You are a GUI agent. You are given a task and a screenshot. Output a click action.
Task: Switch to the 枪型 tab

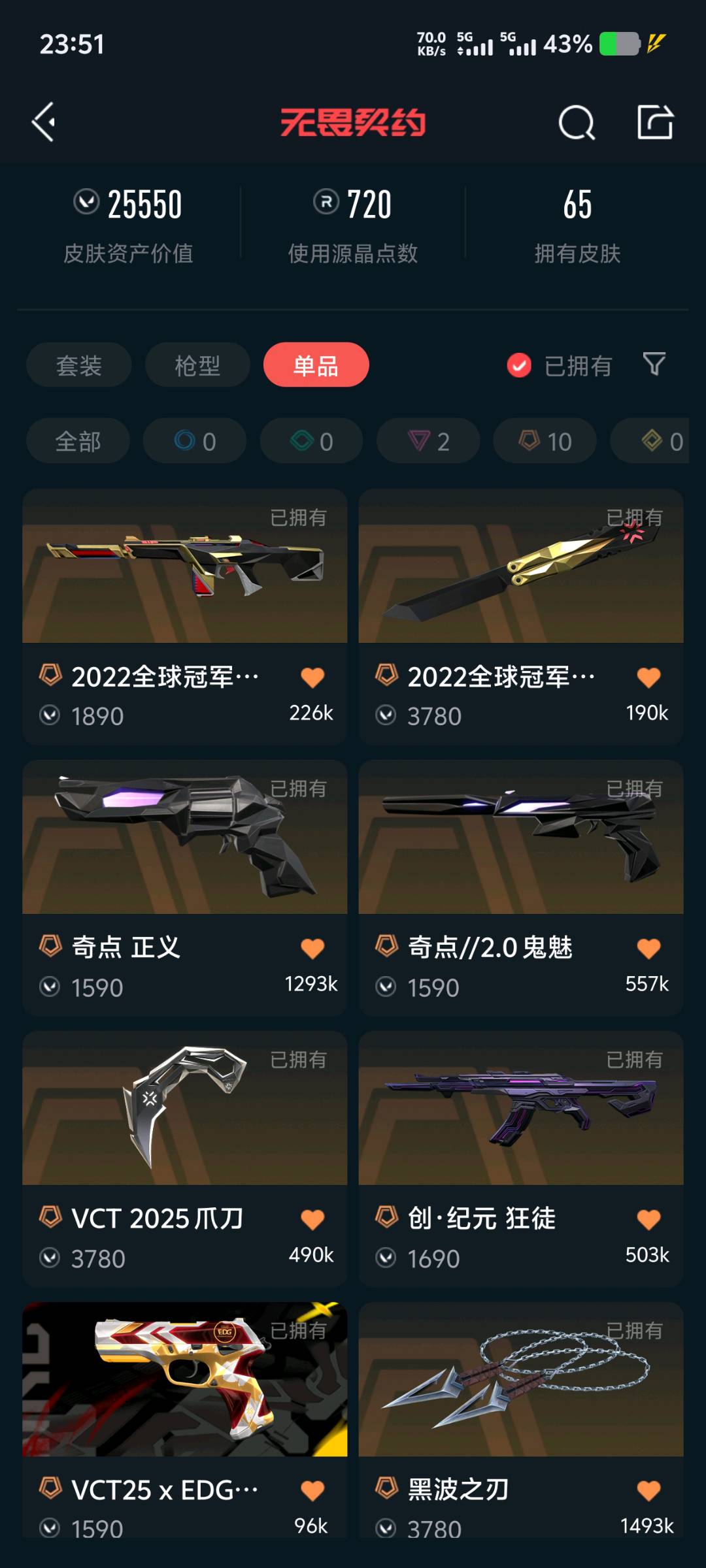(197, 365)
